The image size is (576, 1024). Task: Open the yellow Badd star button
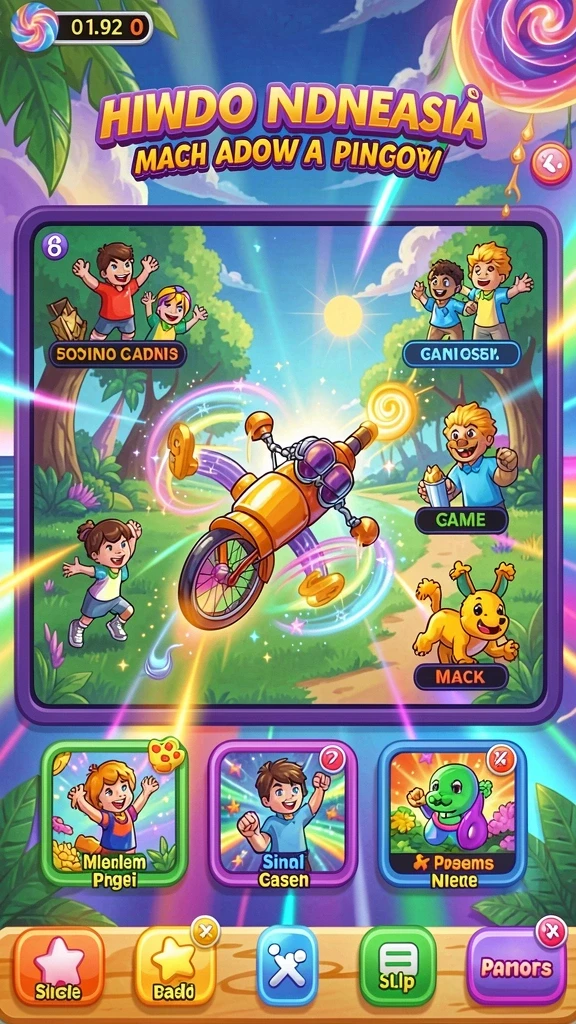click(174, 966)
